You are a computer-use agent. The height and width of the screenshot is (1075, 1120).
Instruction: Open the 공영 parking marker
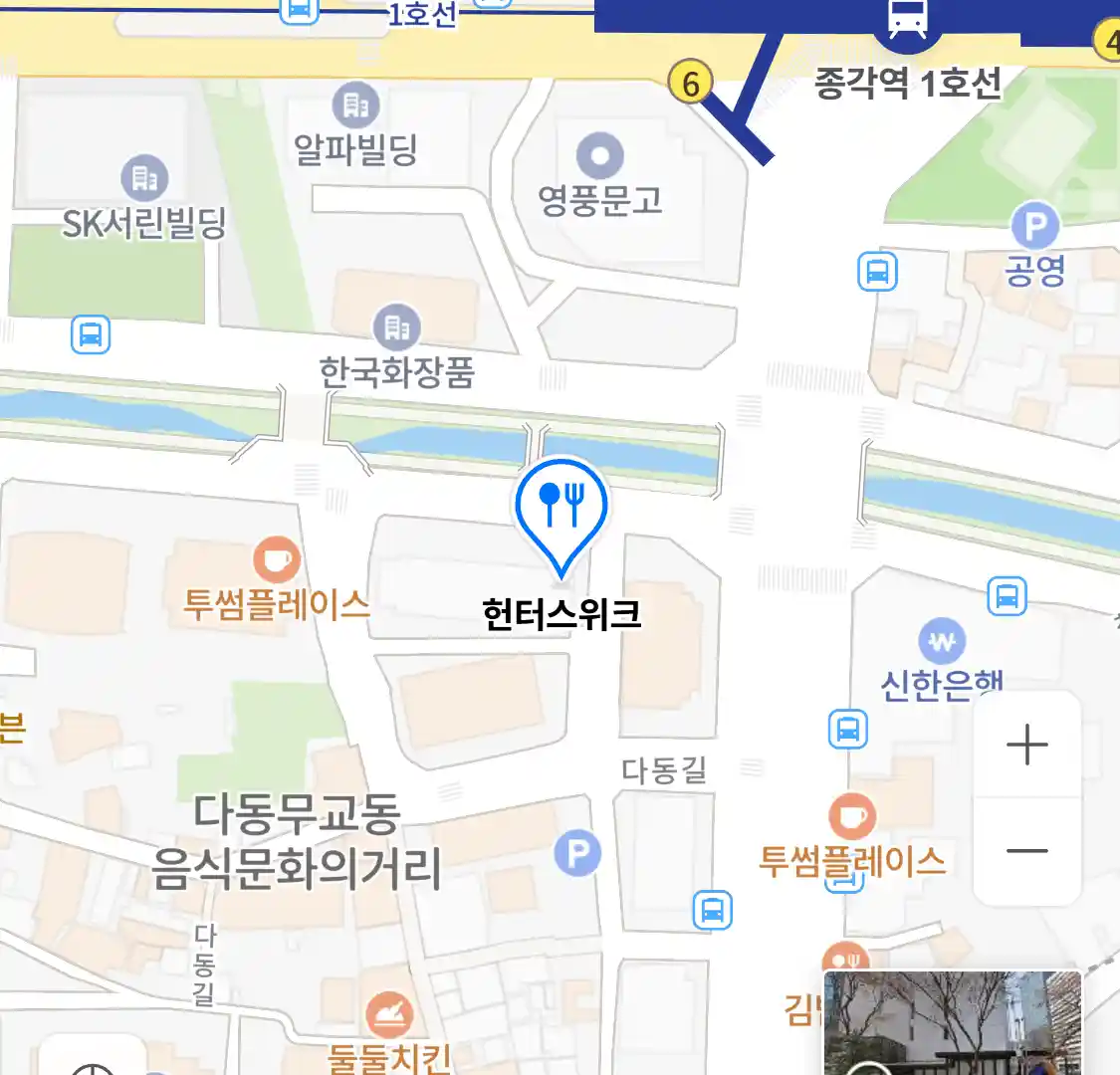coord(1034,228)
